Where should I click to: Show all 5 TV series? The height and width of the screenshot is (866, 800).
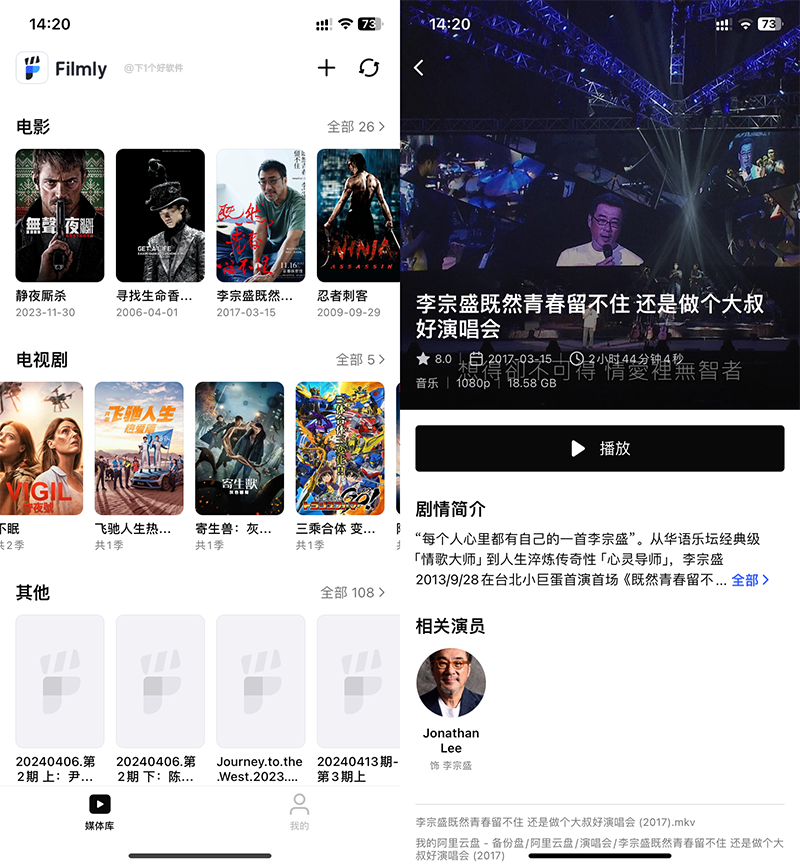360,360
